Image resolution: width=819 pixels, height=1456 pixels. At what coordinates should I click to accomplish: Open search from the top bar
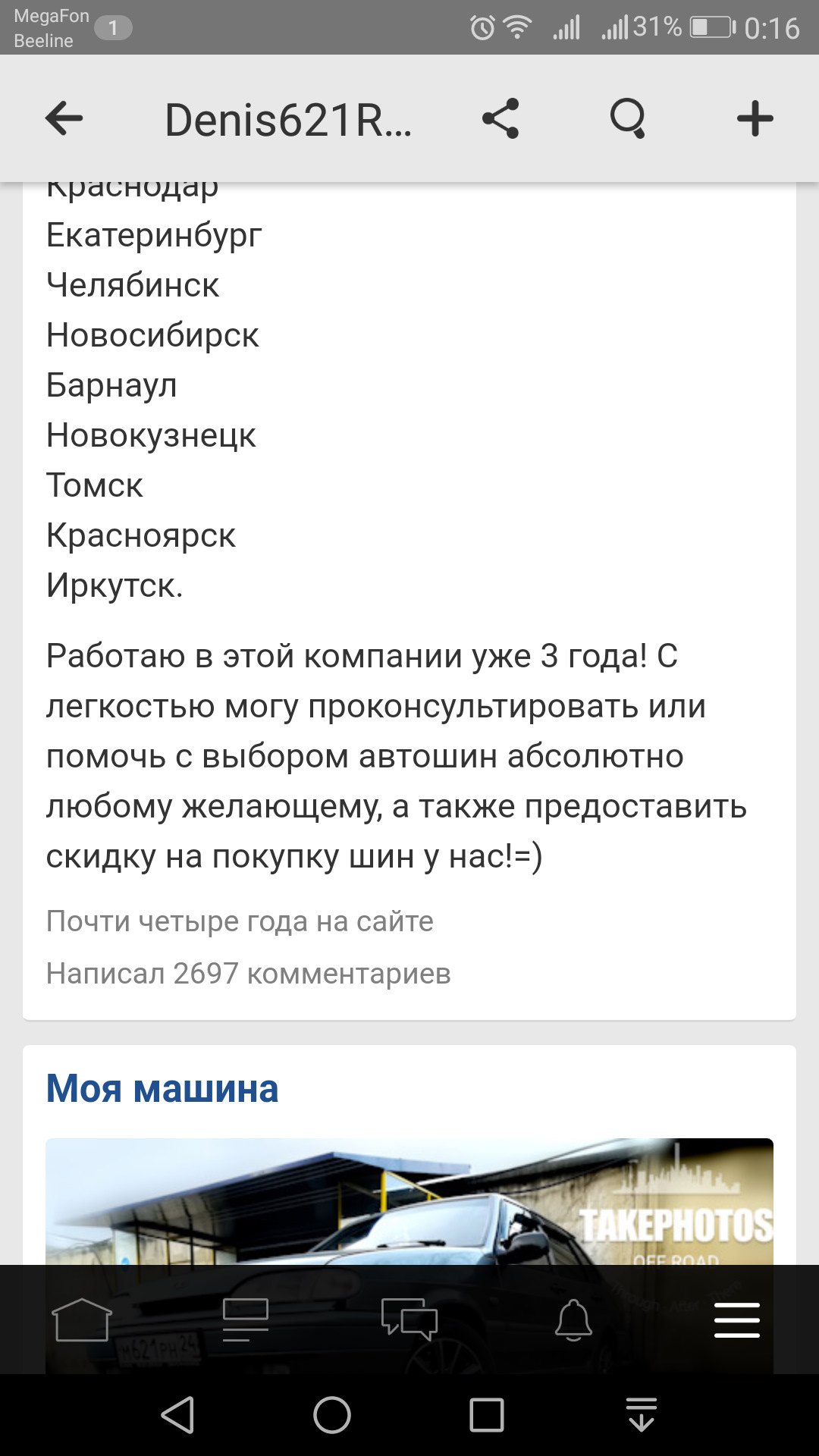point(628,118)
